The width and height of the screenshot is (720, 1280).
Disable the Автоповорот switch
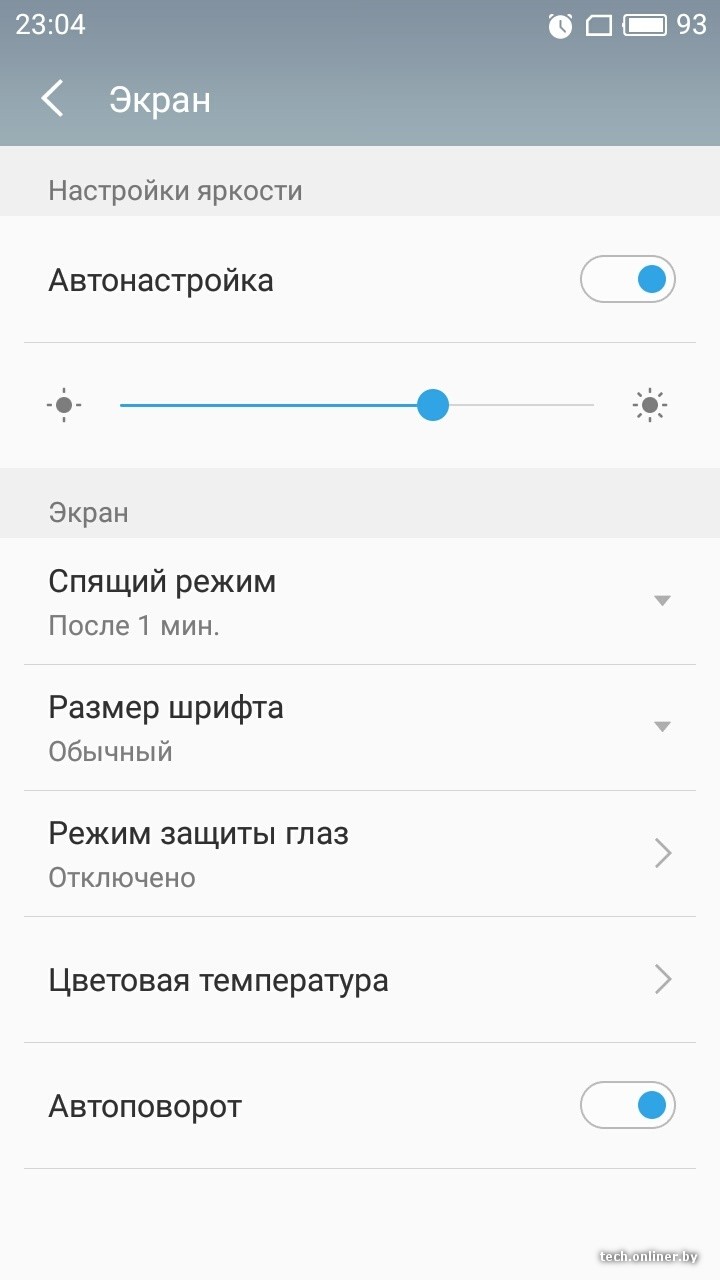(628, 1106)
